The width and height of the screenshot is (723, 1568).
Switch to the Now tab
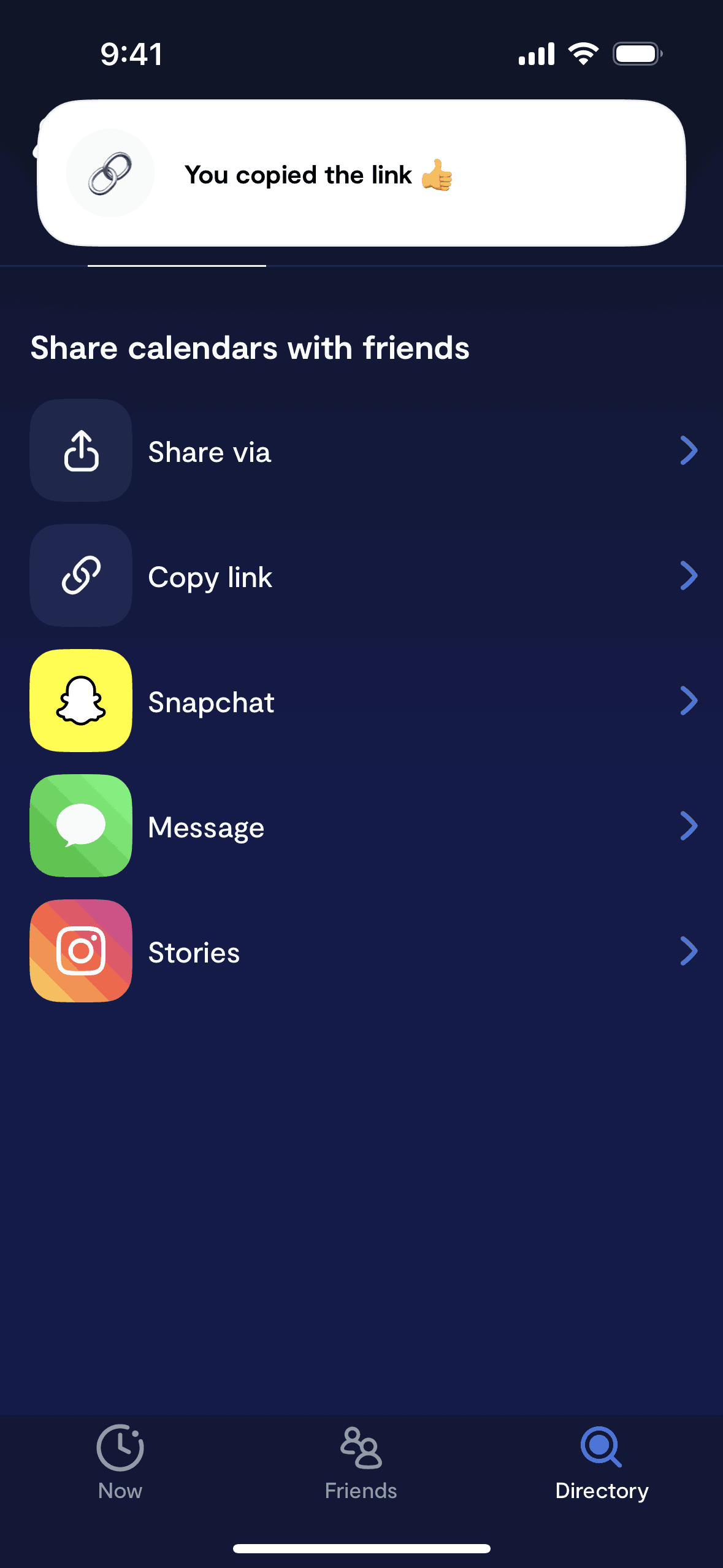pyautogui.click(x=120, y=1463)
